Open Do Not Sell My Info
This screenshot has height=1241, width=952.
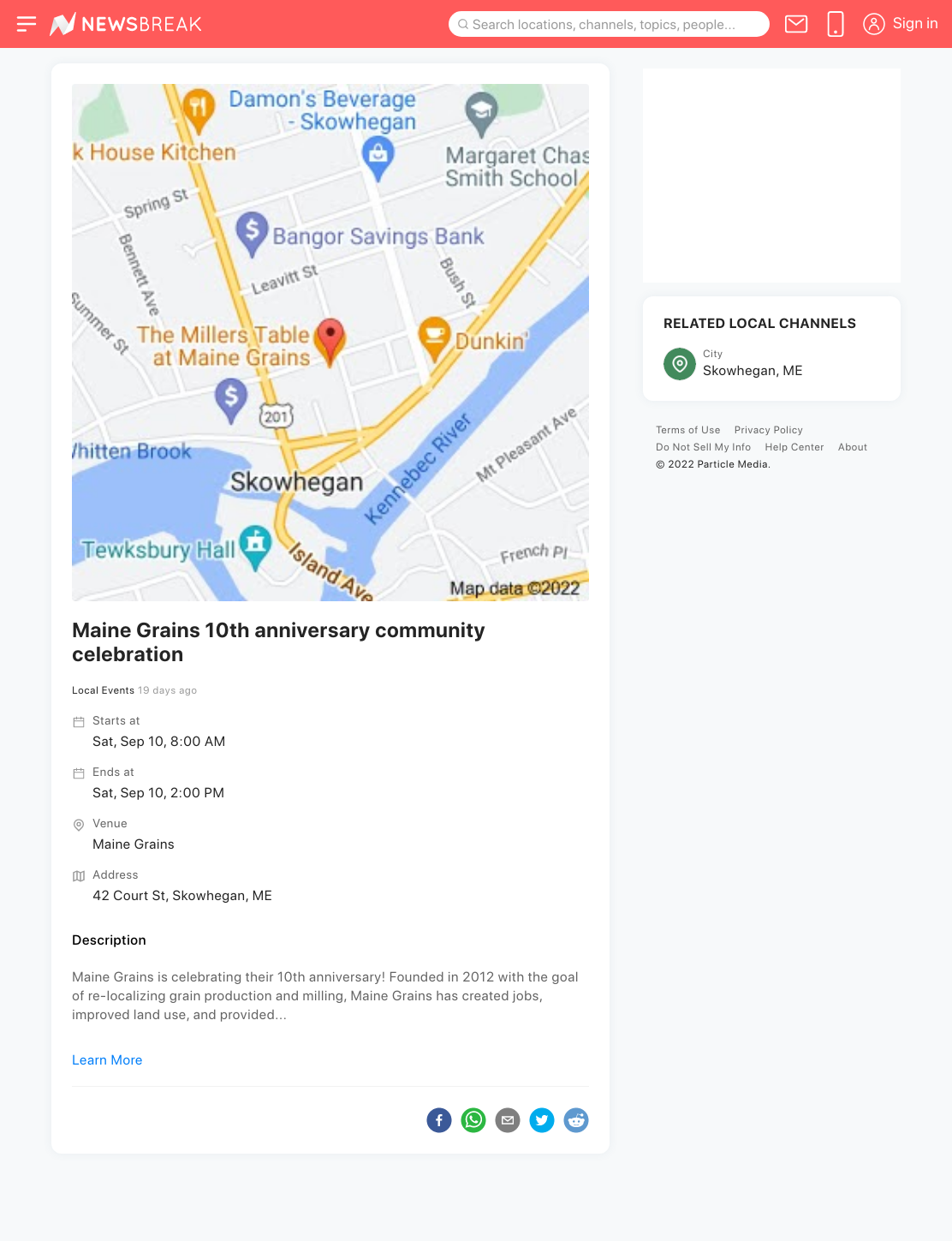[703, 447]
